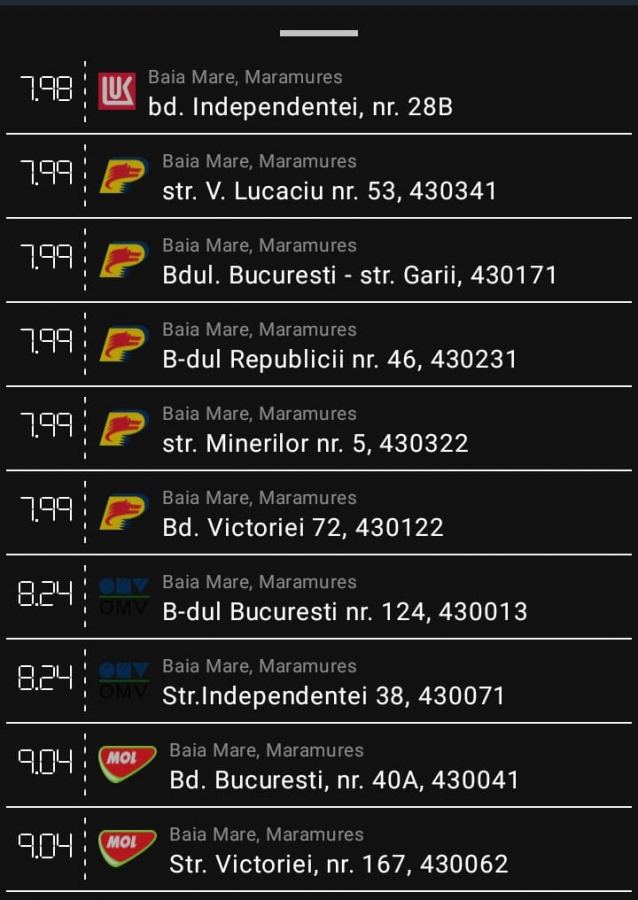Open the Bd. Victoriei 72 station details
The height and width of the screenshot is (900, 638).
303,513
